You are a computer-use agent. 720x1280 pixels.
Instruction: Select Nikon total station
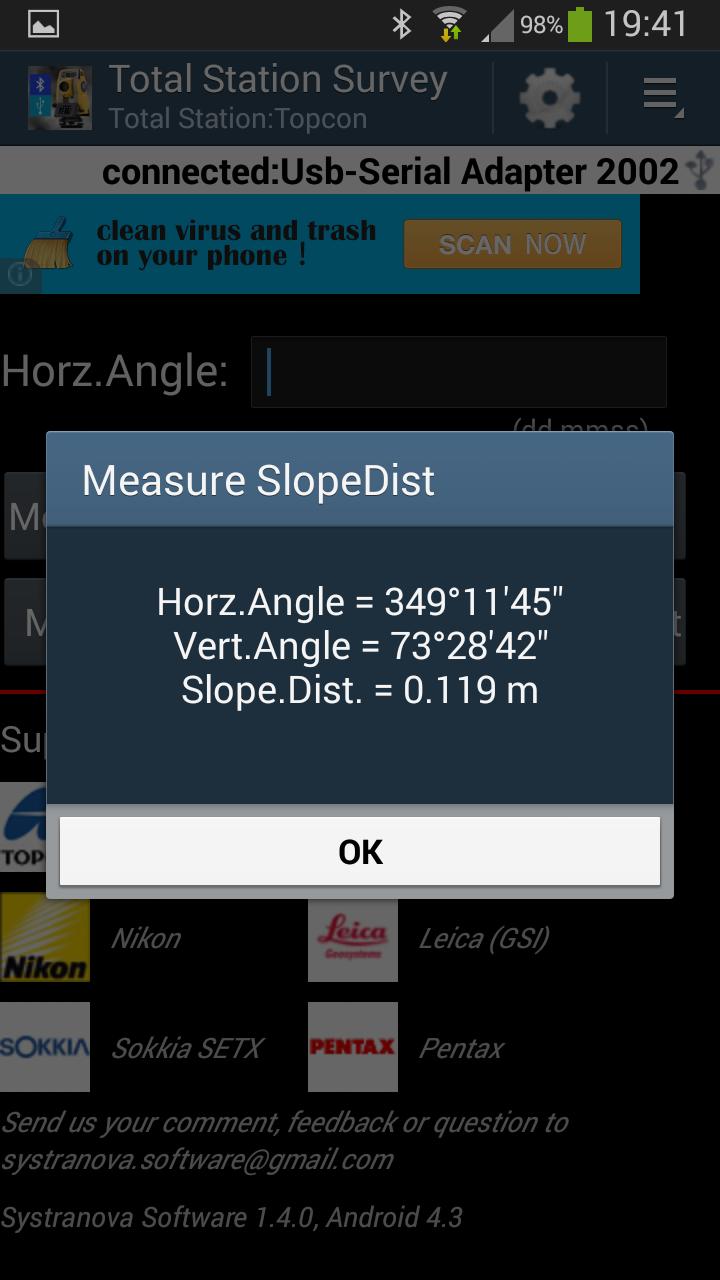(x=45, y=939)
